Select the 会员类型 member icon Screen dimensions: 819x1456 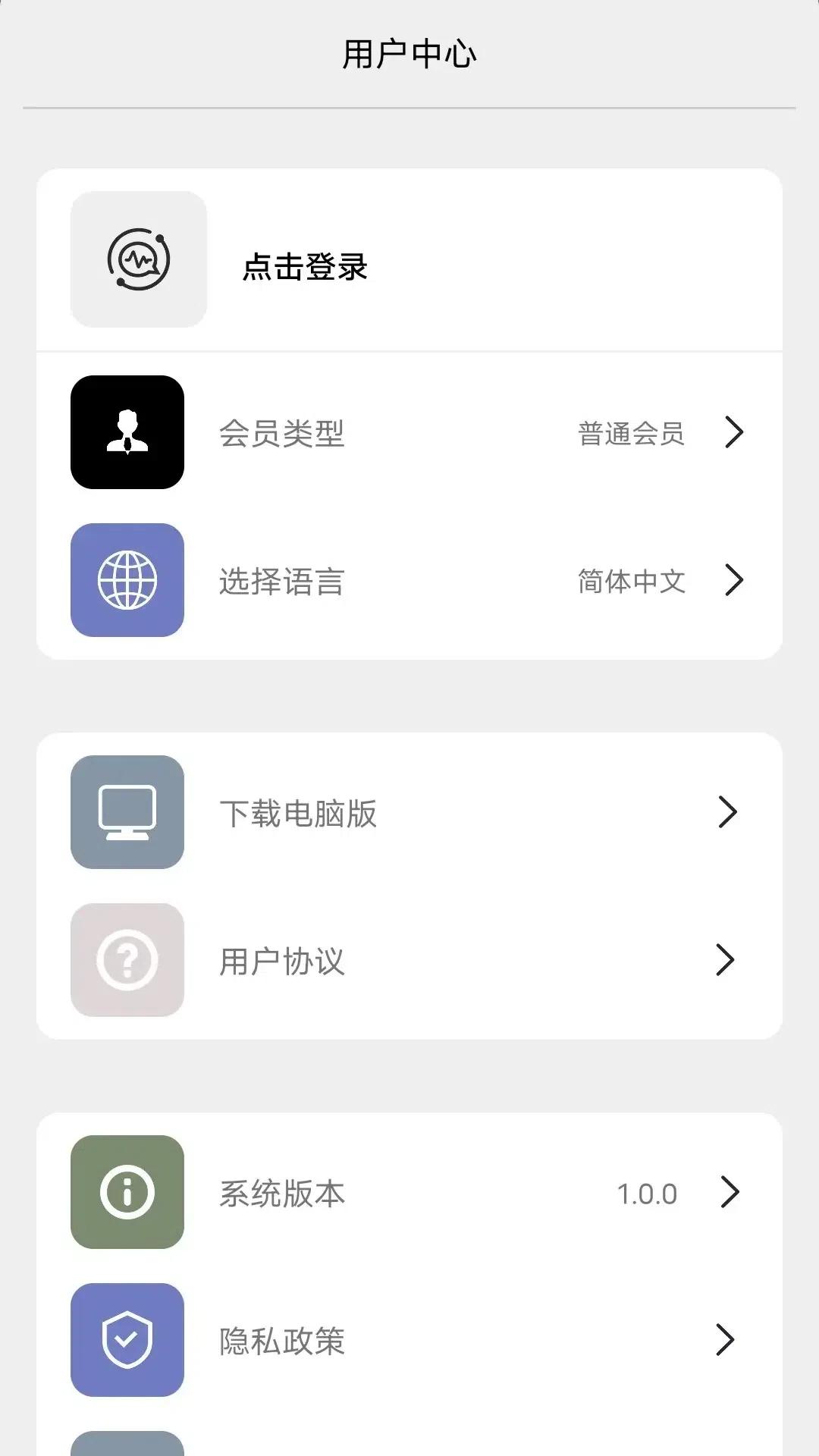point(127,434)
